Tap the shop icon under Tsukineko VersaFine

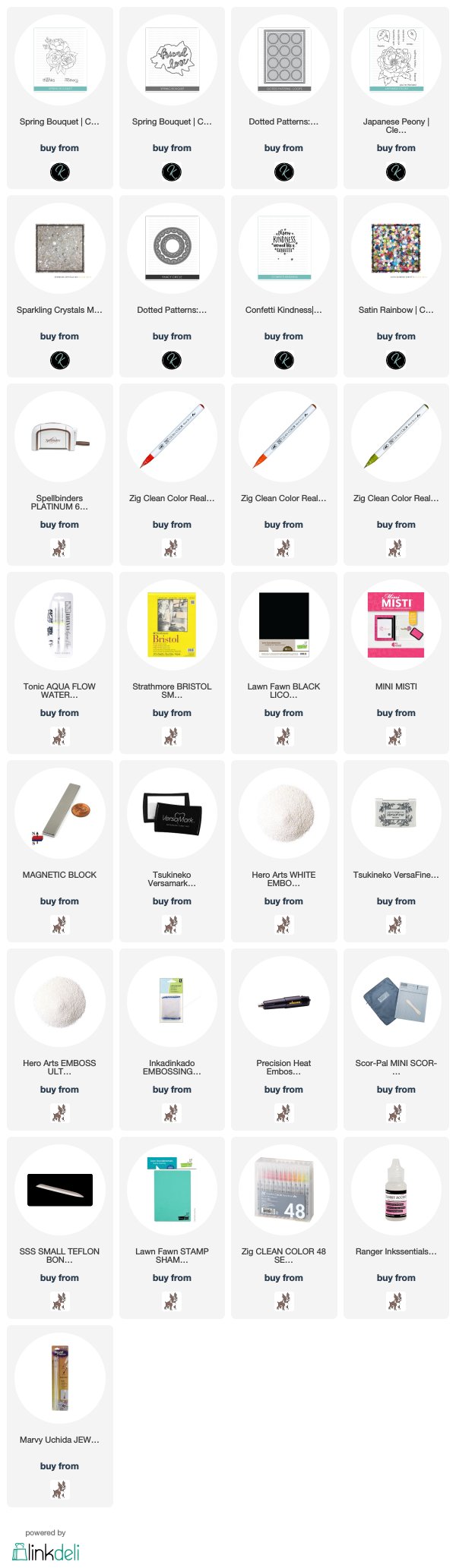396,925
